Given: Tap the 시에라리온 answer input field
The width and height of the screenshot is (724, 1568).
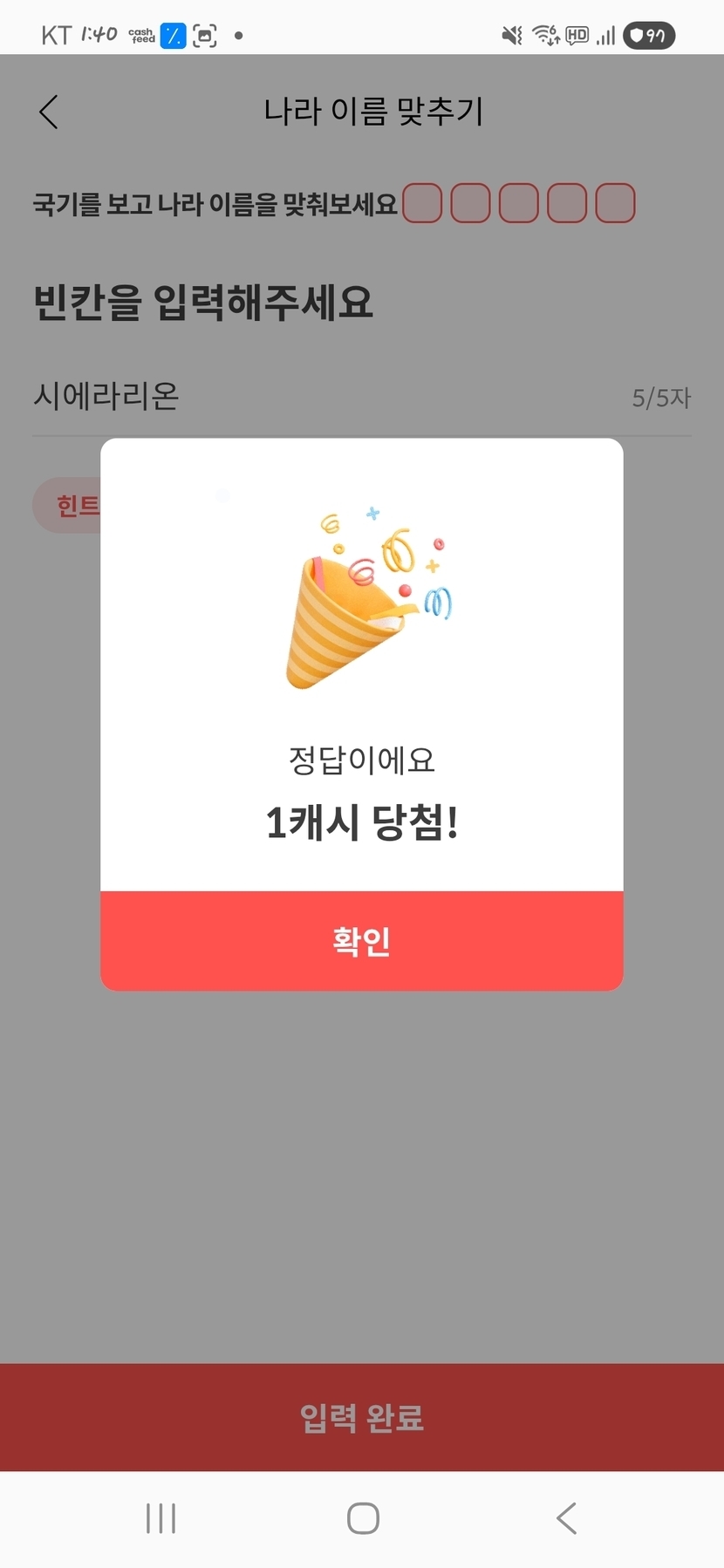Looking at the screenshot, I should [362, 397].
